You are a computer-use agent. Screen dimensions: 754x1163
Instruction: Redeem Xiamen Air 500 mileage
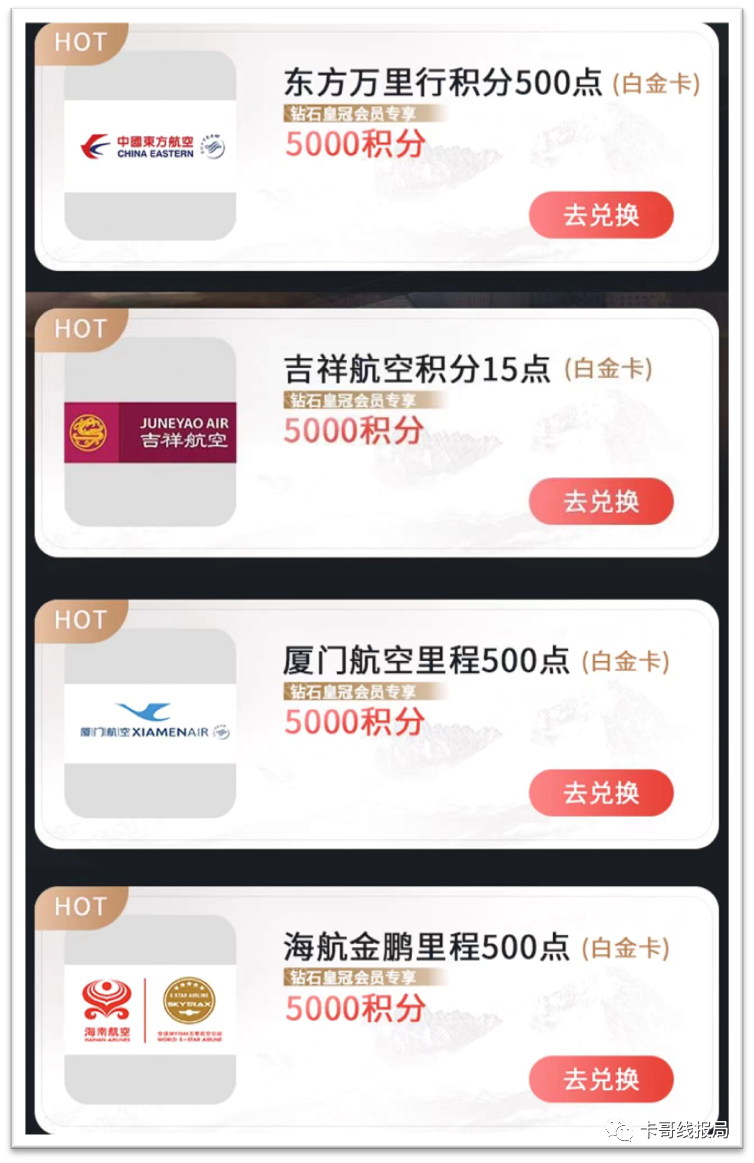click(601, 793)
